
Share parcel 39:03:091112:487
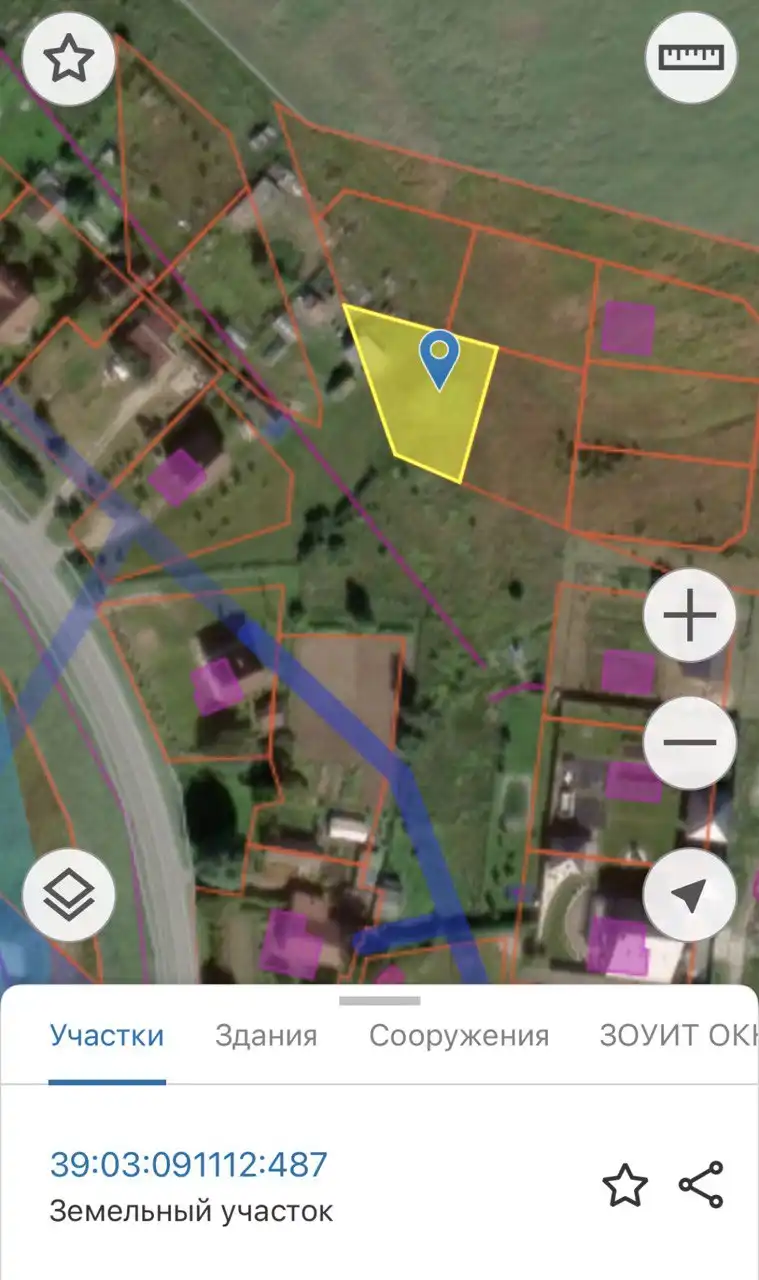coord(701,1185)
